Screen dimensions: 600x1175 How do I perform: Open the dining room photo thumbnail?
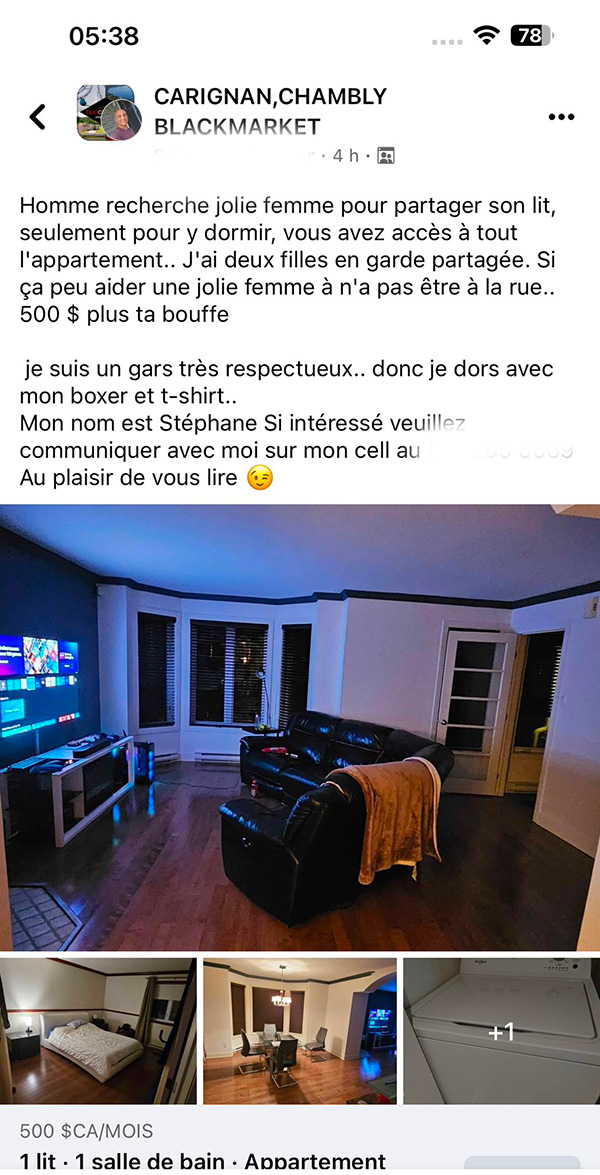coord(300,1031)
